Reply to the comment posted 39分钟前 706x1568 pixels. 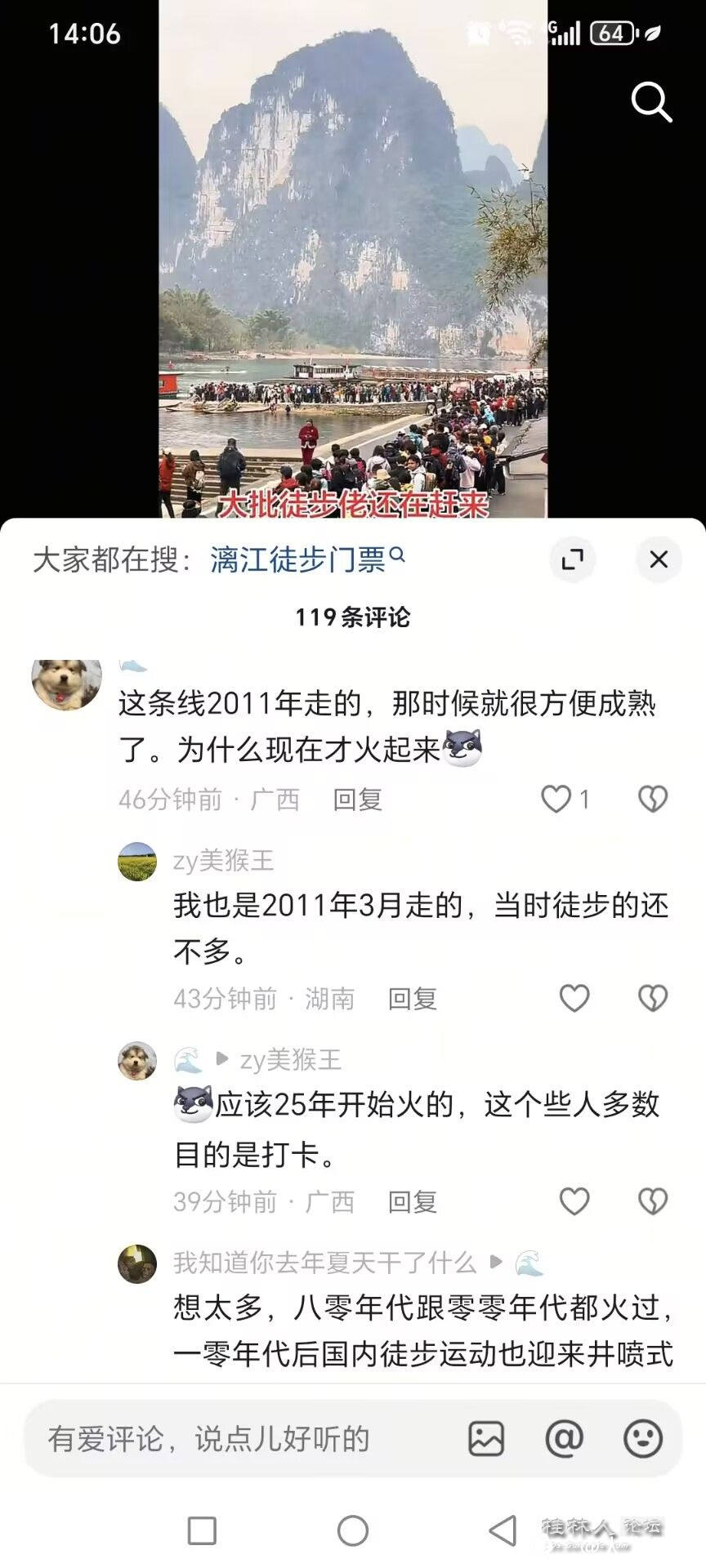coord(412,1201)
